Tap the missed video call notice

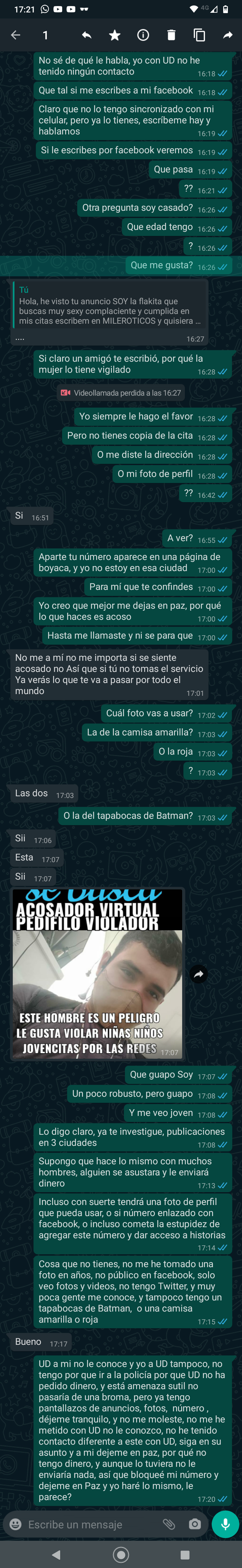tap(121, 393)
